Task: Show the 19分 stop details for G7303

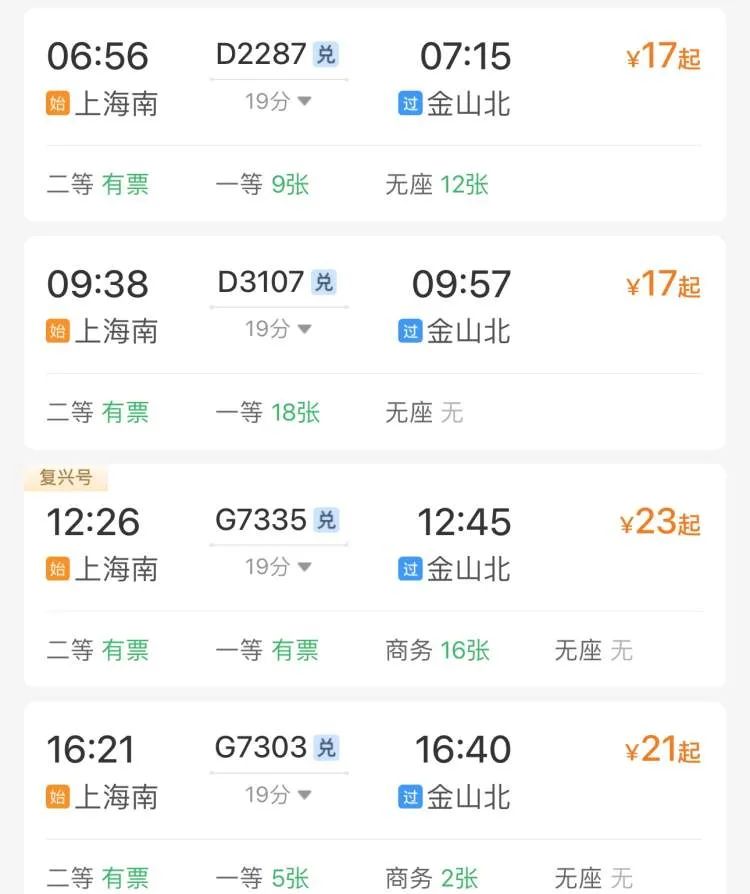Action: tap(279, 795)
